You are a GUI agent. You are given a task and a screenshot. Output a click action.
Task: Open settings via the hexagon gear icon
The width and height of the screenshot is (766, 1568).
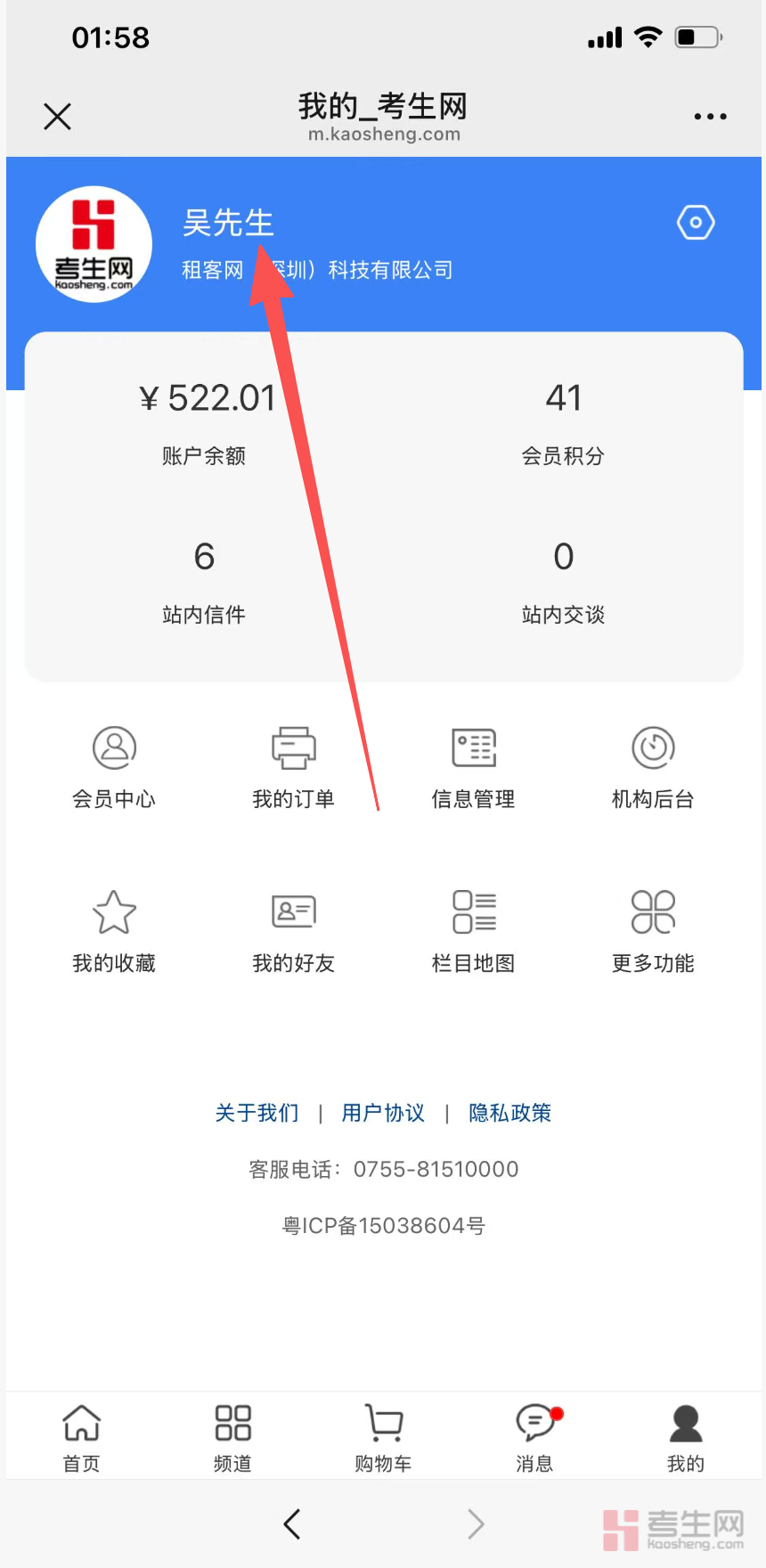pos(696,223)
